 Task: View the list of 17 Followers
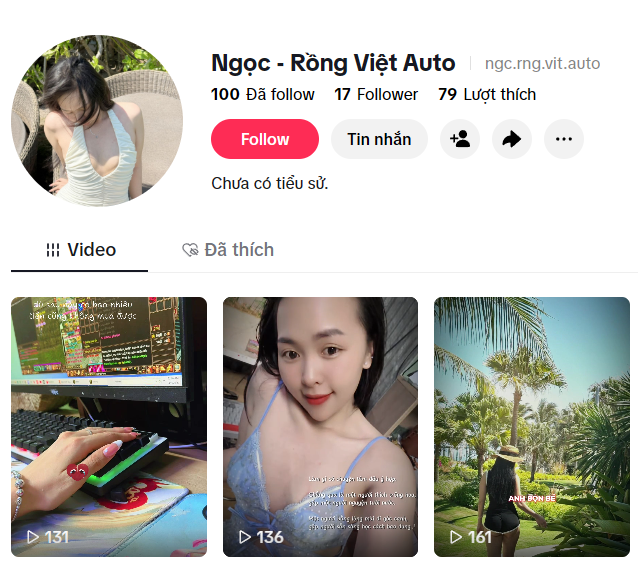coord(376,94)
